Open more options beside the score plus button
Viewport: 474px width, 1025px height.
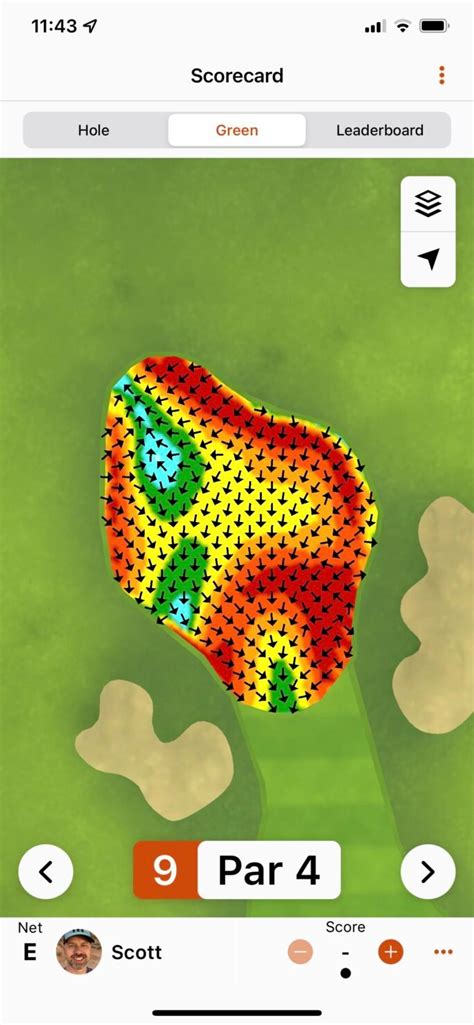pos(443,952)
